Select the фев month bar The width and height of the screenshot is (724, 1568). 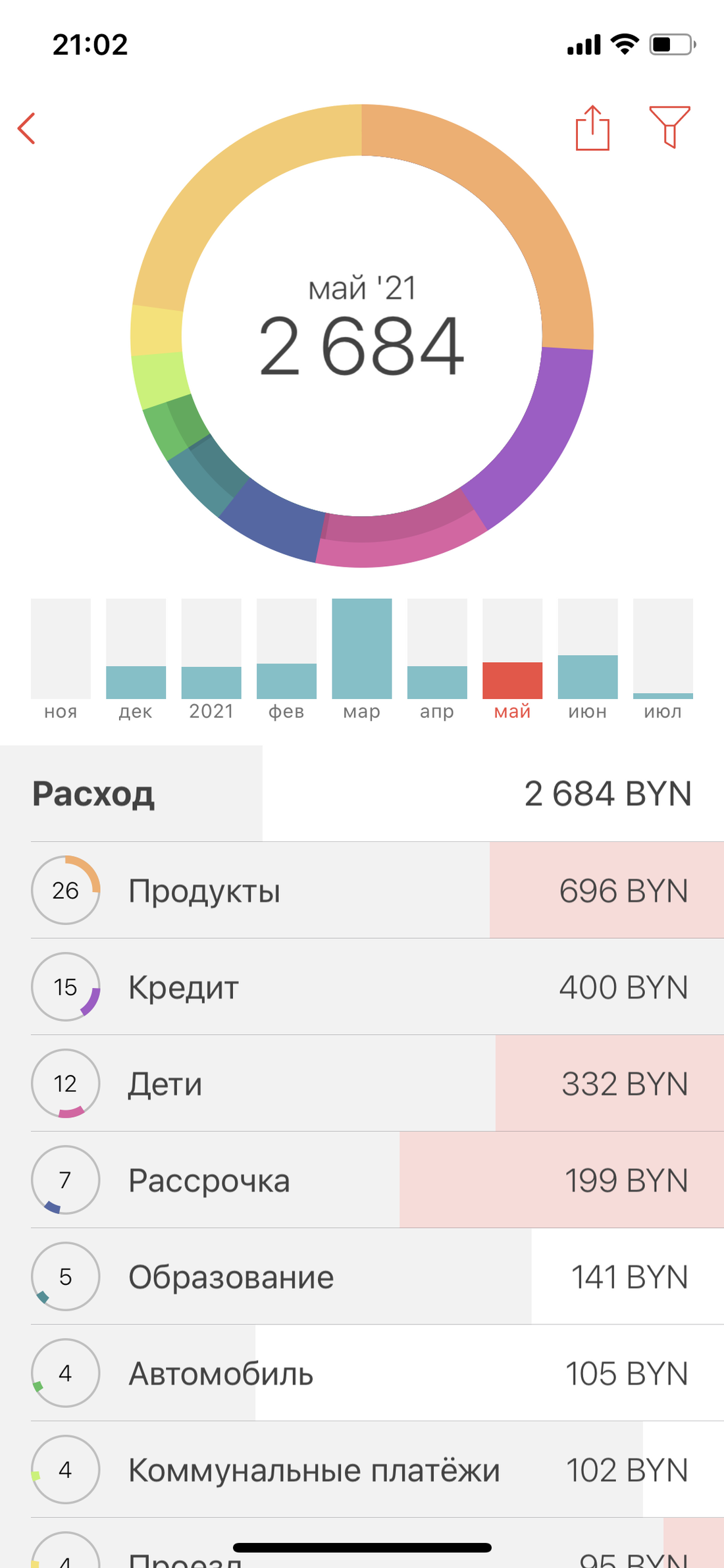[286, 658]
